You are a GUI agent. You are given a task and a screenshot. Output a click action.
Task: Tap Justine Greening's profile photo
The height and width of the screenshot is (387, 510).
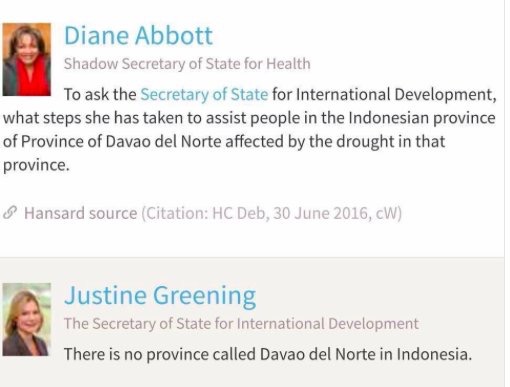[x=27, y=319]
